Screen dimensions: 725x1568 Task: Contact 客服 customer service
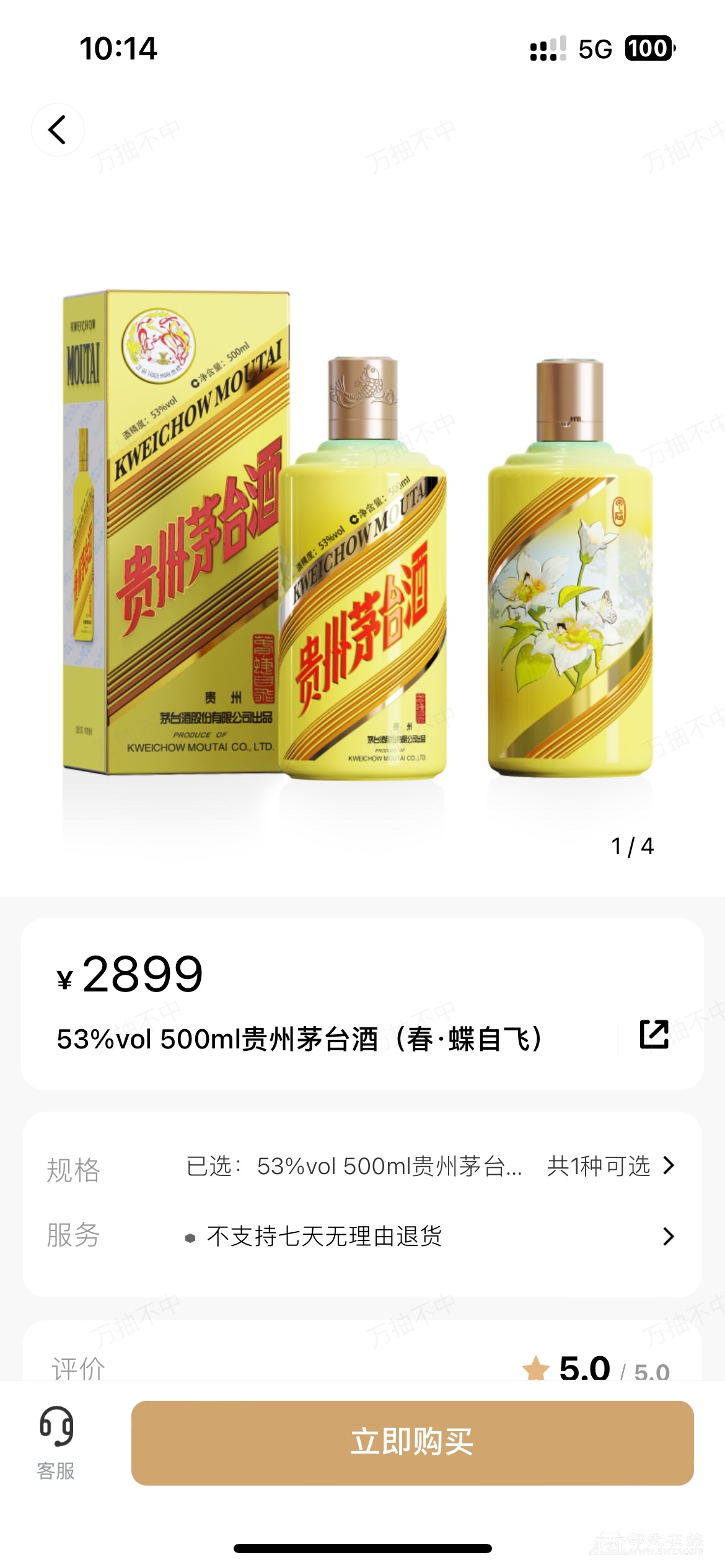56,1443
